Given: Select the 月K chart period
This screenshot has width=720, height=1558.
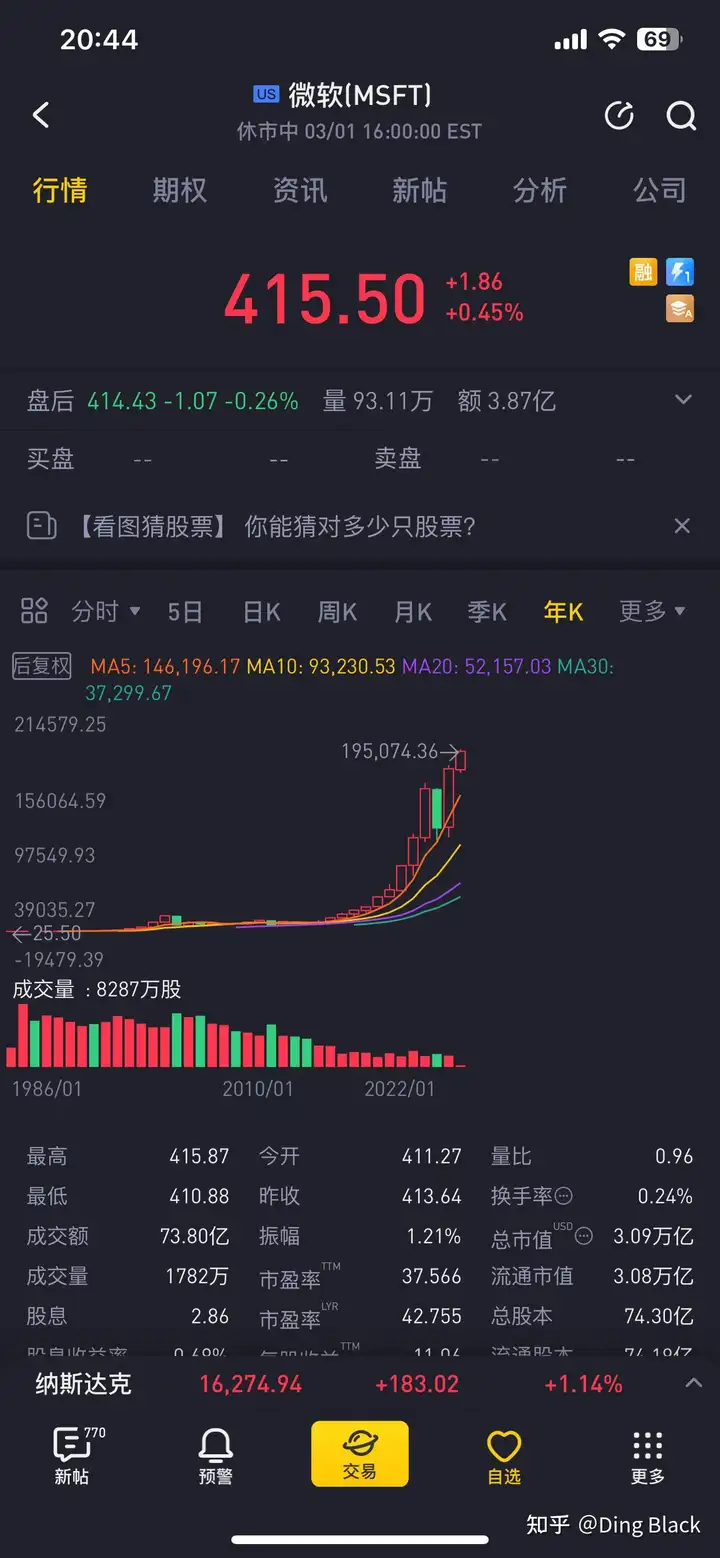Looking at the screenshot, I should [x=413, y=612].
